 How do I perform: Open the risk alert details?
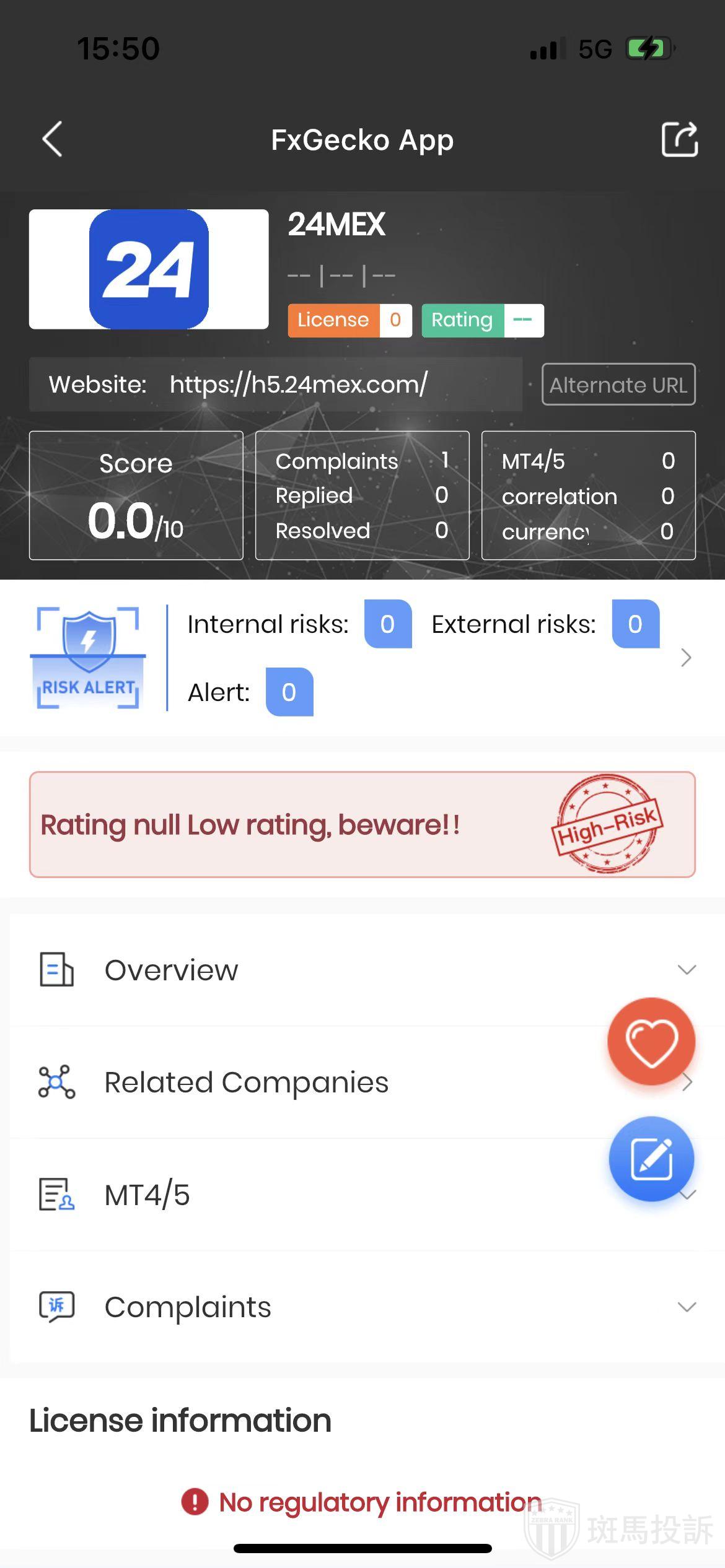[685, 658]
